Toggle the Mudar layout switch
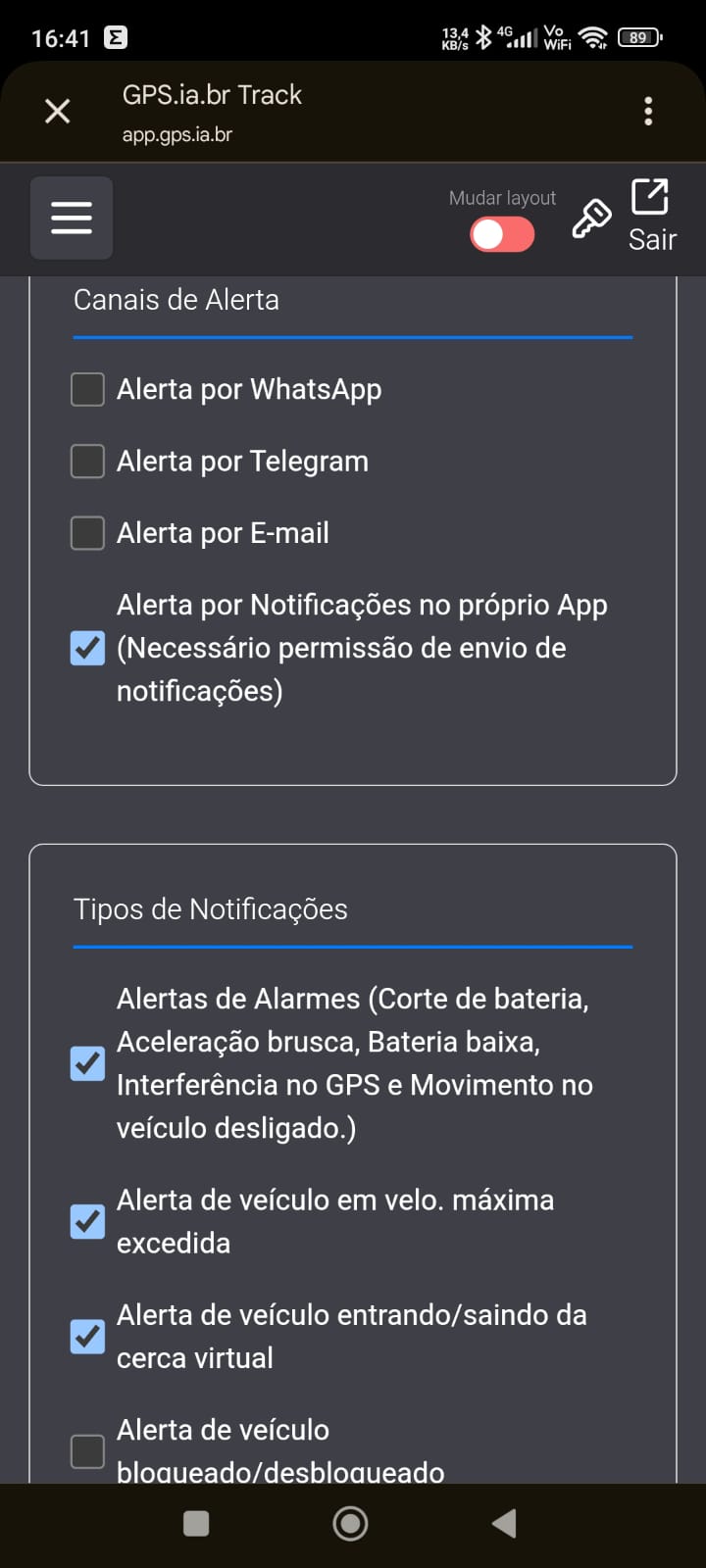 click(x=501, y=234)
